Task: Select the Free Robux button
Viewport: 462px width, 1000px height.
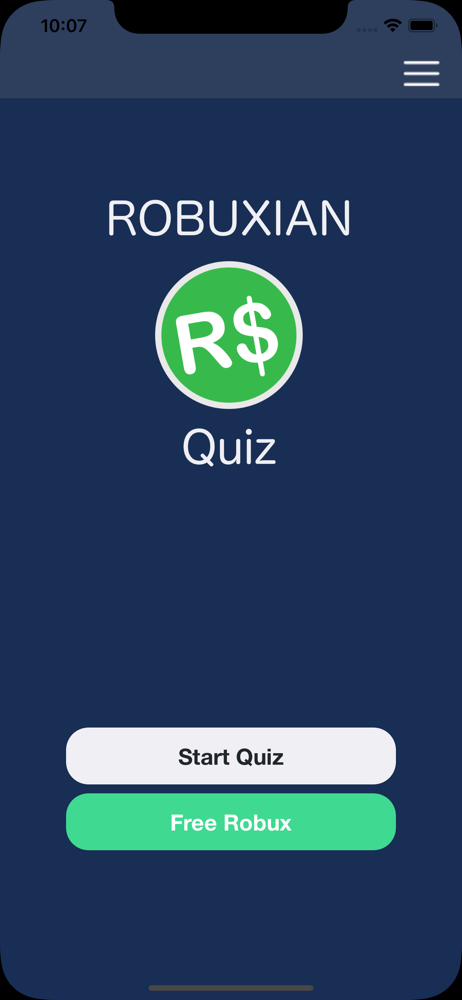Action: (x=231, y=822)
